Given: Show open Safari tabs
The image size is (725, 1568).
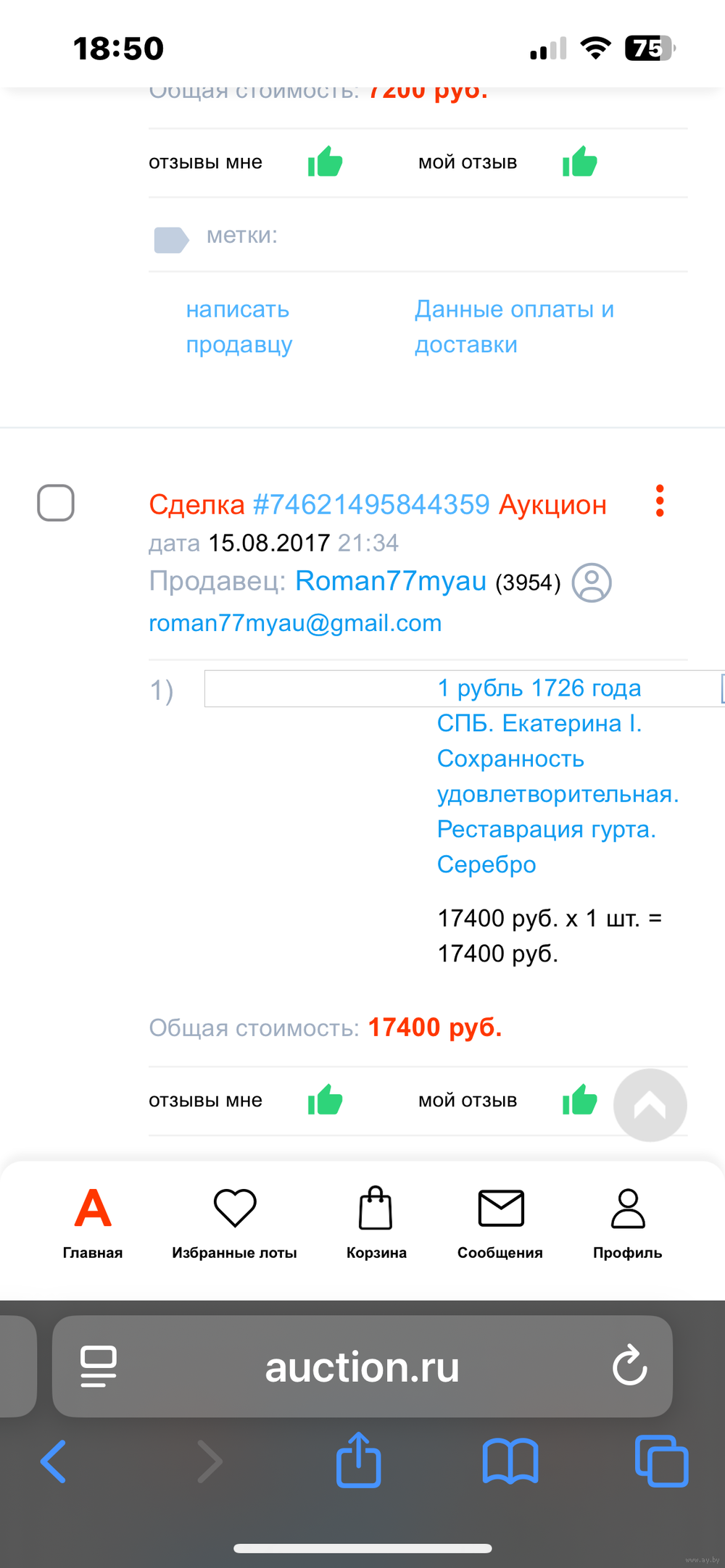Looking at the screenshot, I should 661,1461.
